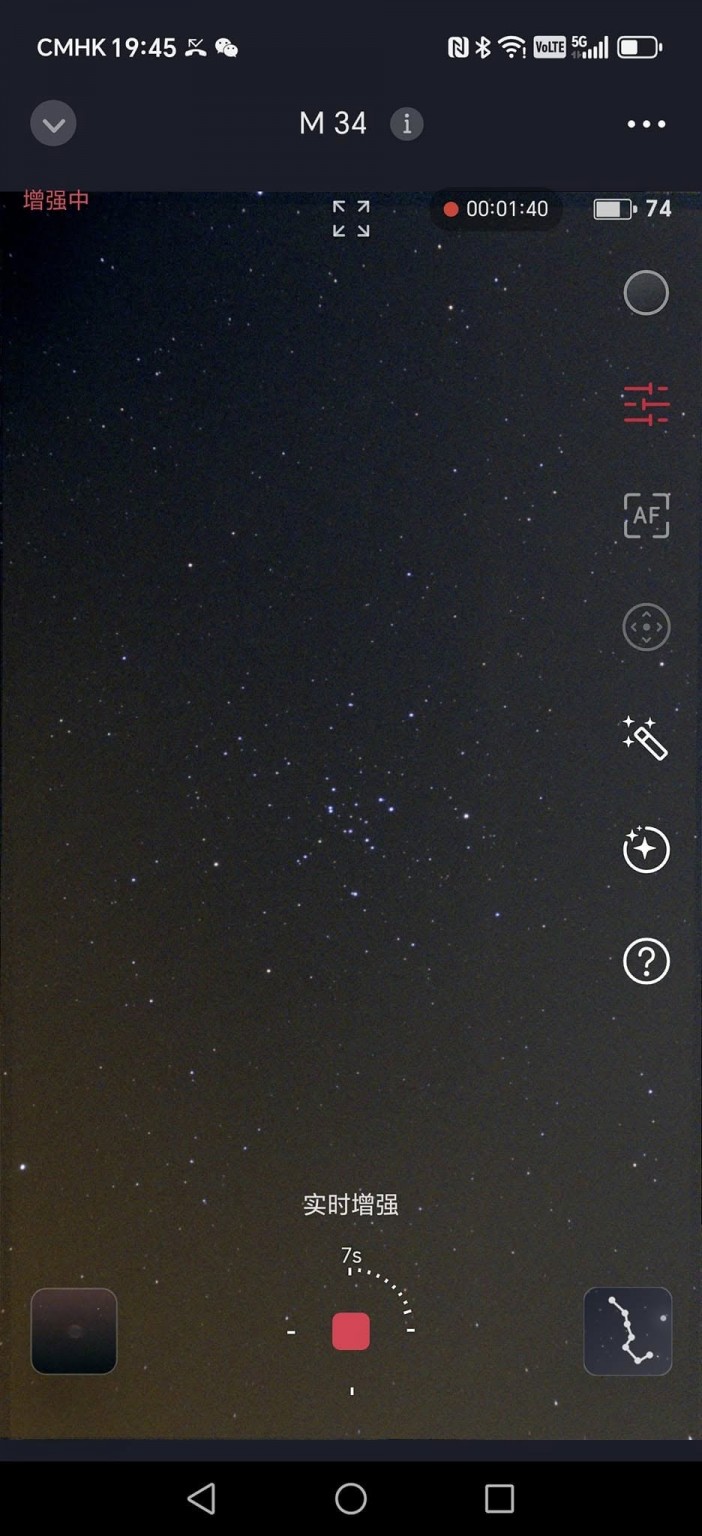Return to the phone home screen

pos(351,1498)
